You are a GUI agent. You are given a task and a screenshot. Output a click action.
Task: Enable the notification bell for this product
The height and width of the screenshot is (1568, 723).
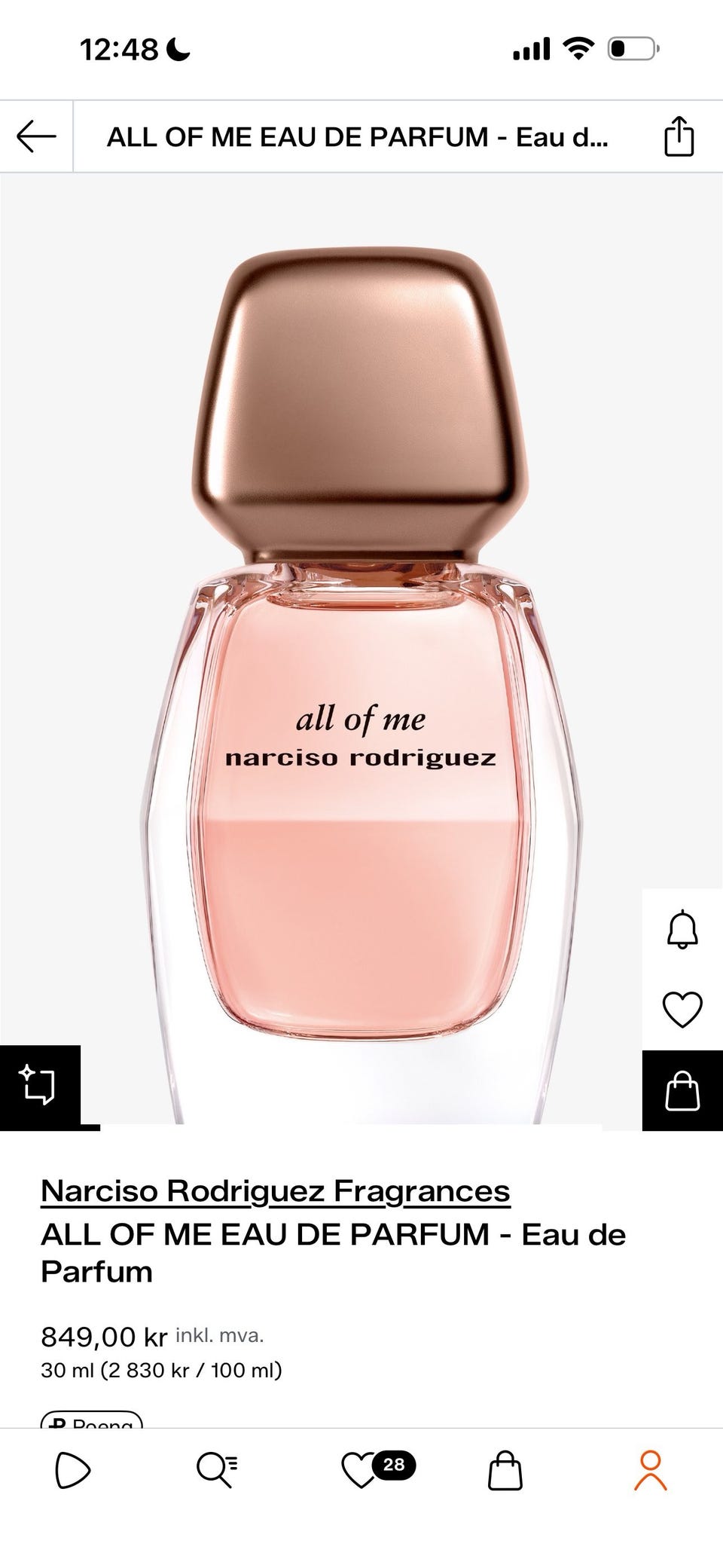click(x=682, y=929)
